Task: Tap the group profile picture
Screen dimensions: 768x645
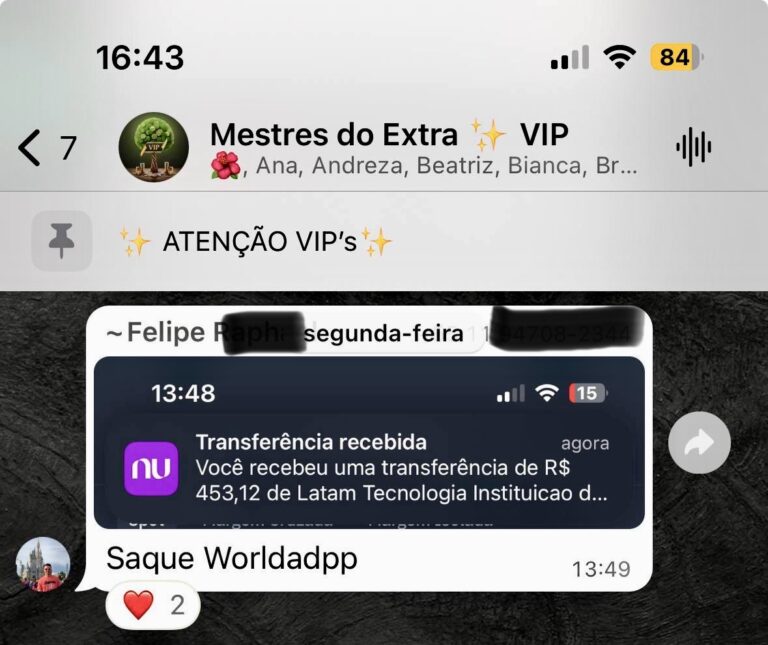Action: point(153,148)
